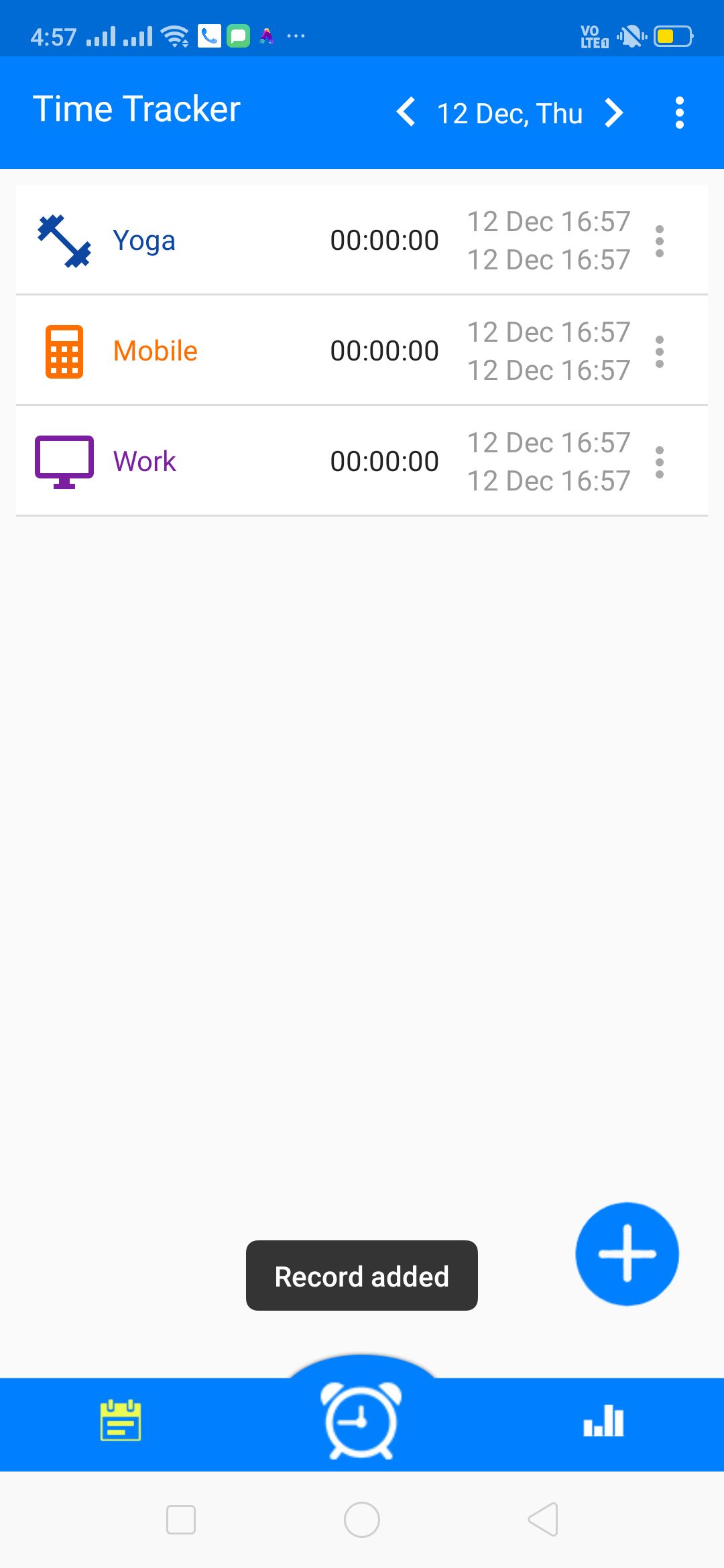Go to the previous day
This screenshot has height=1568, width=724.
pyautogui.click(x=406, y=113)
